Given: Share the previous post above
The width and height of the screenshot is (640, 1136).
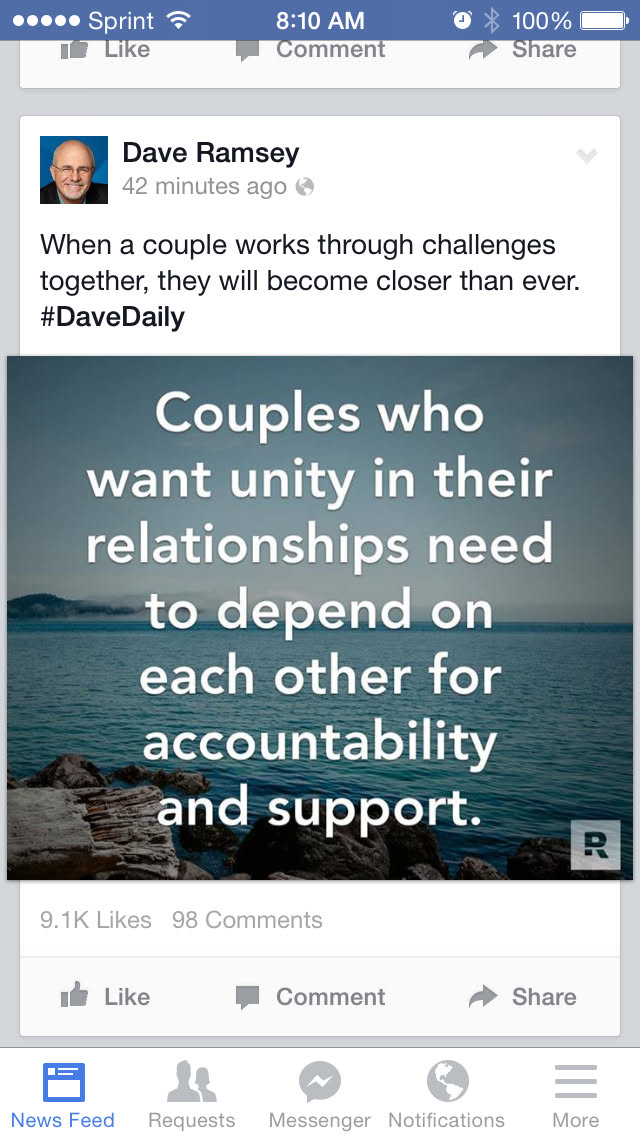Looking at the screenshot, I should 523,50.
